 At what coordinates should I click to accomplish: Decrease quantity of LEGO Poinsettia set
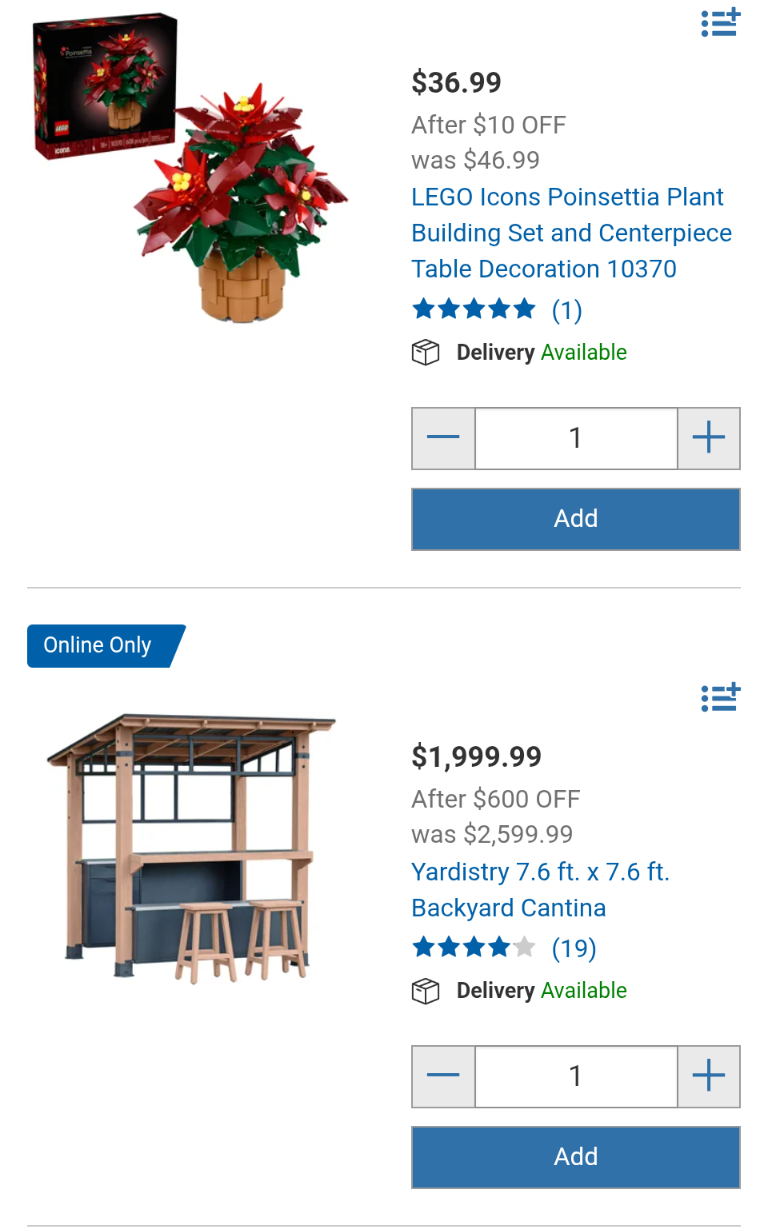tap(443, 438)
